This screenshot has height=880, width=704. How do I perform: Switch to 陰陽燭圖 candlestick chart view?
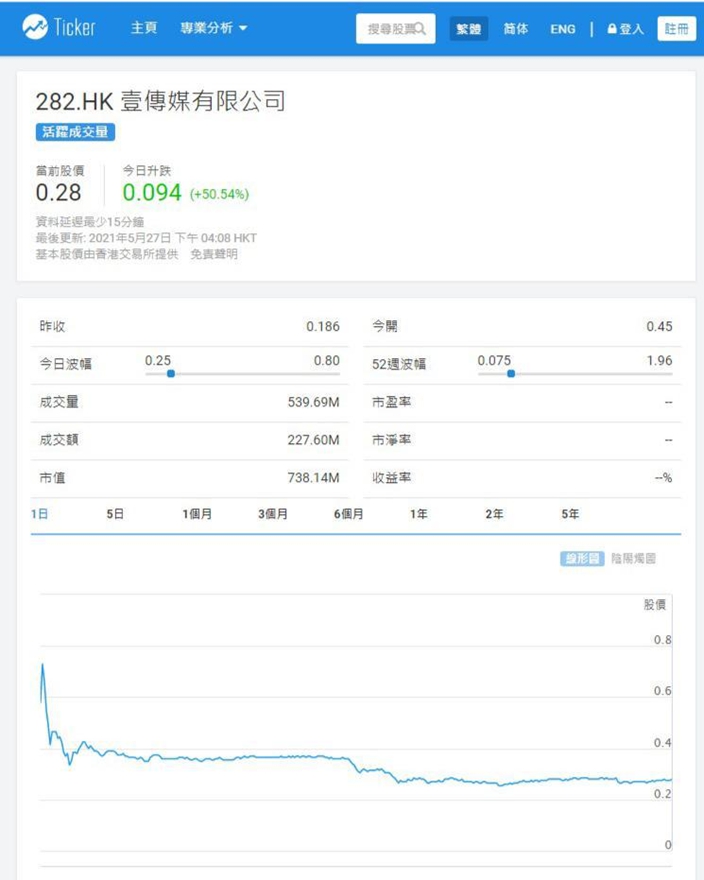coord(633,558)
